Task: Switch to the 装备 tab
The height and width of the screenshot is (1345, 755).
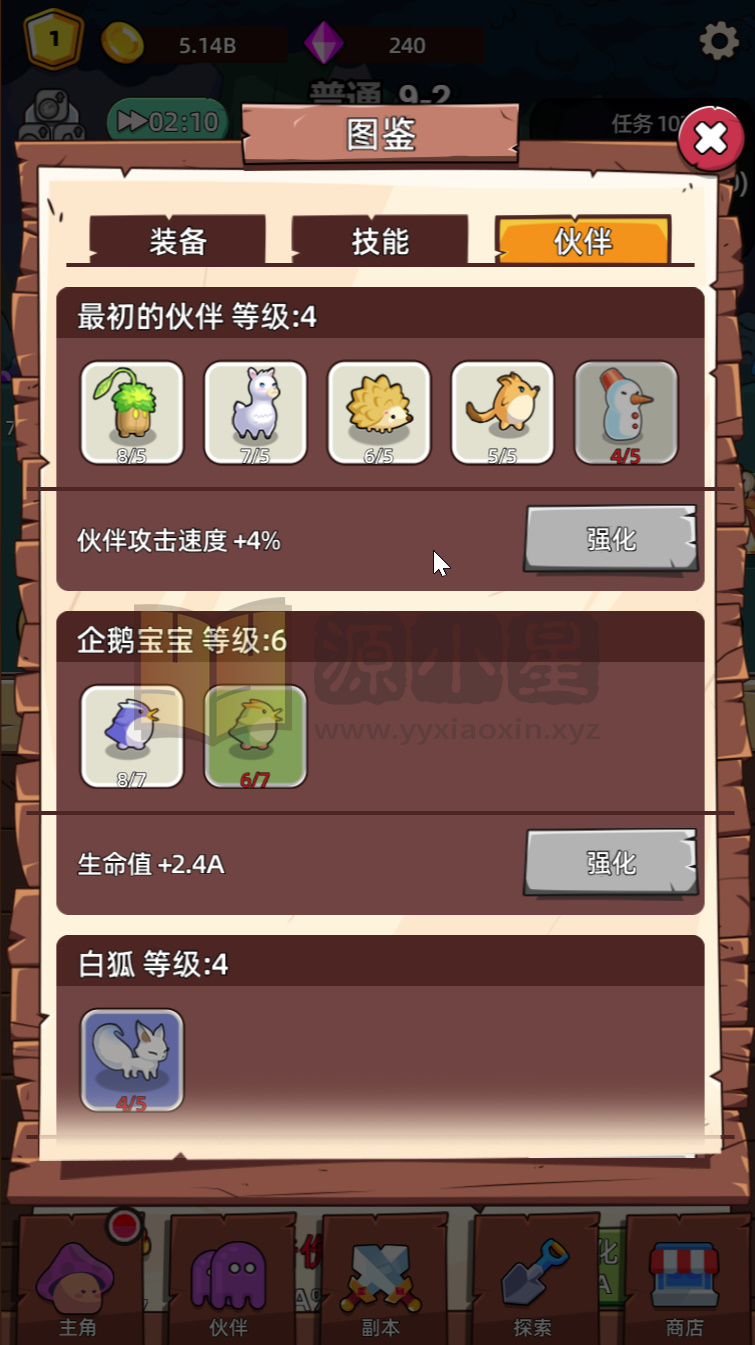Action: pyautogui.click(x=178, y=241)
